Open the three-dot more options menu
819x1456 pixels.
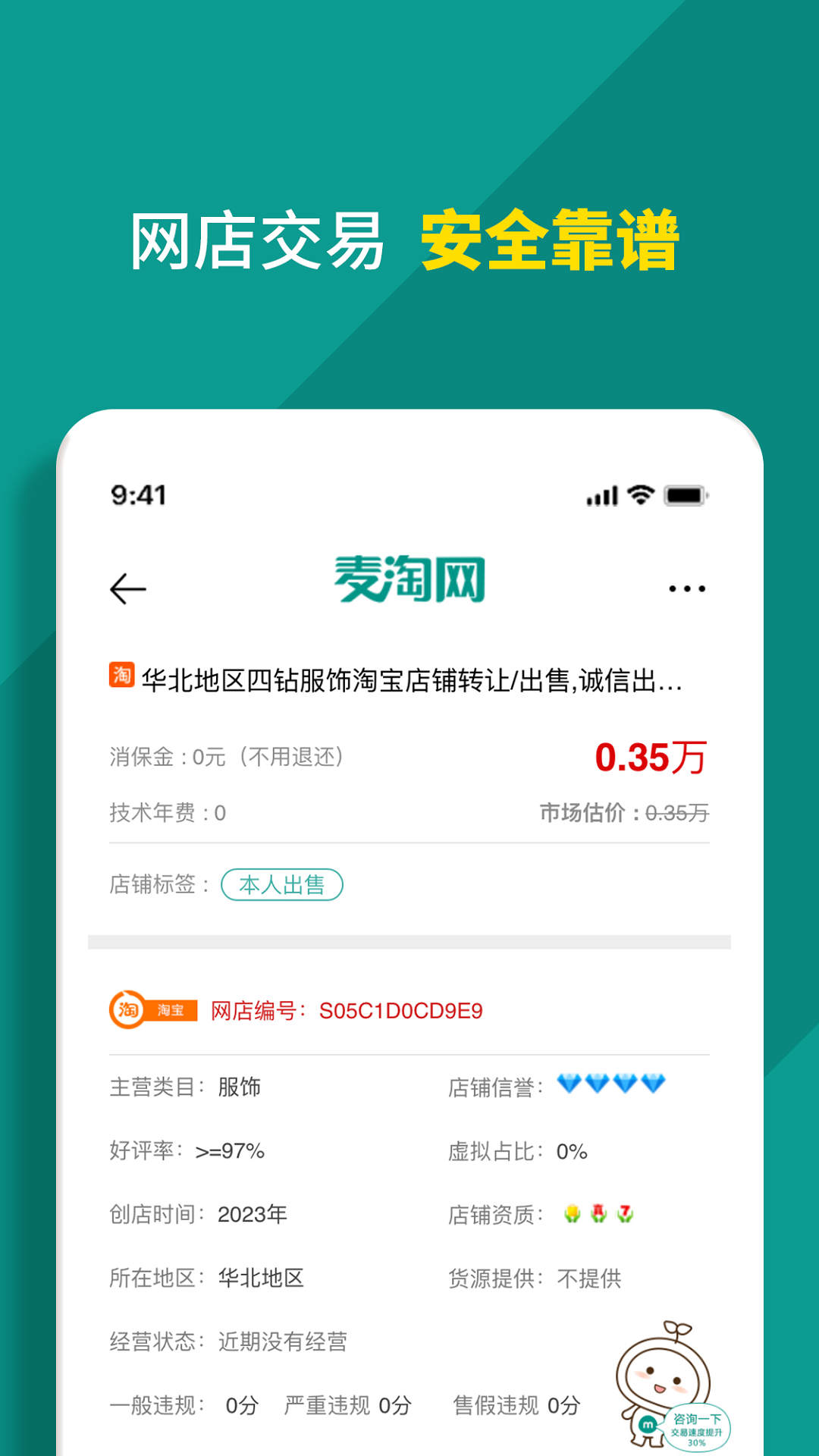tap(686, 588)
